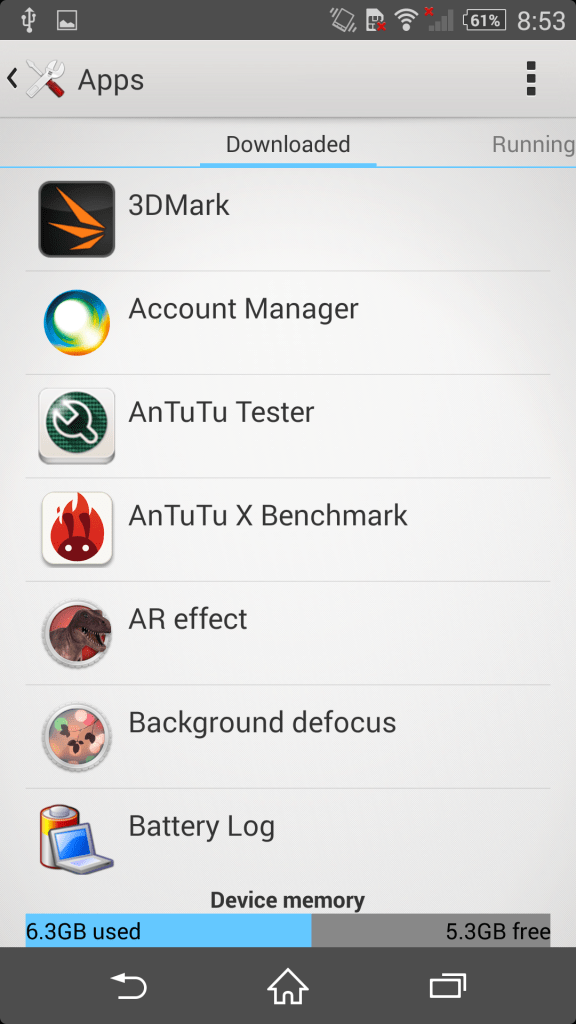View Background defocus app details

coord(288,737)
